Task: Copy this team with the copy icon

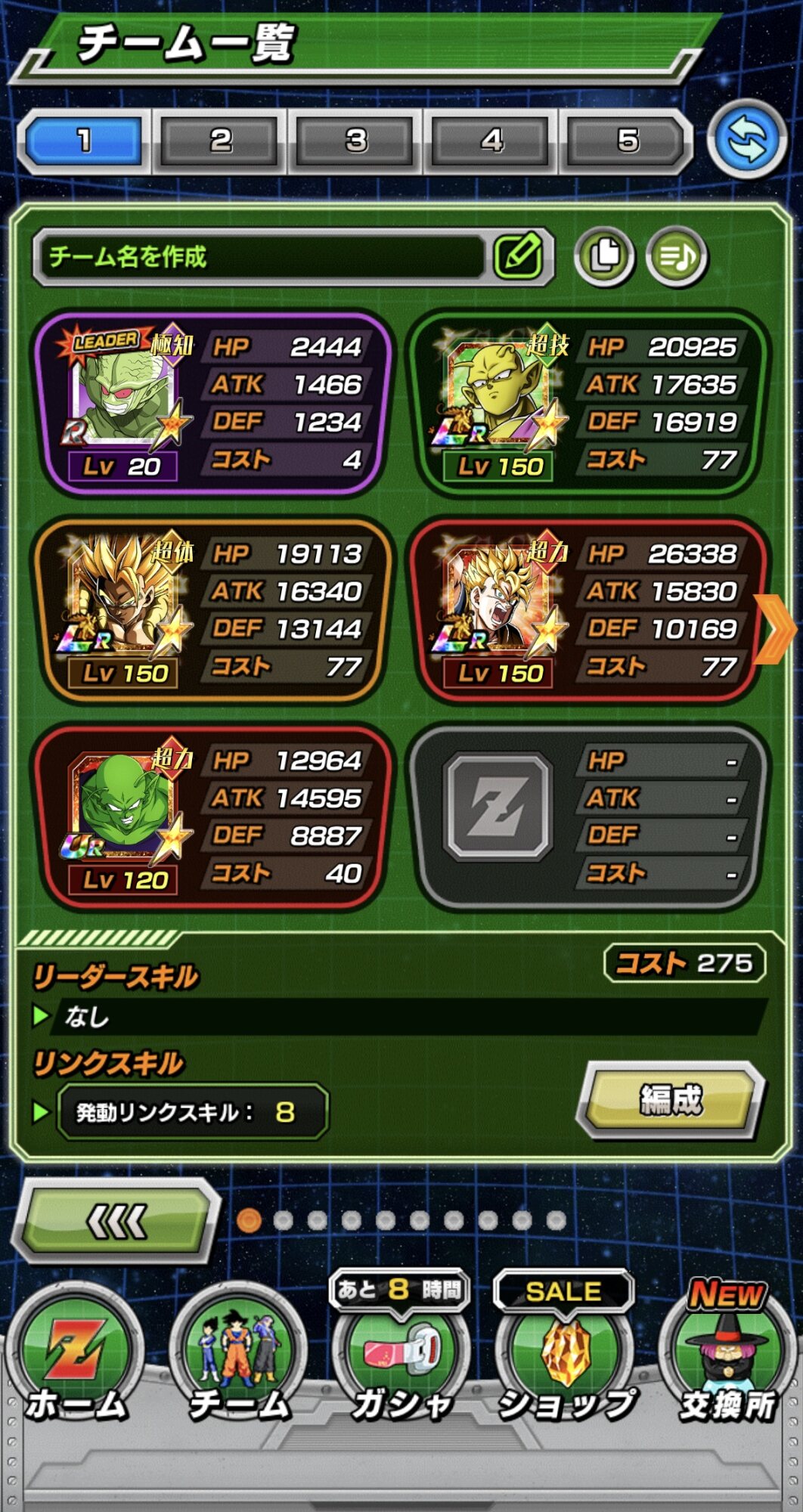Action: (x=603, y=256)
